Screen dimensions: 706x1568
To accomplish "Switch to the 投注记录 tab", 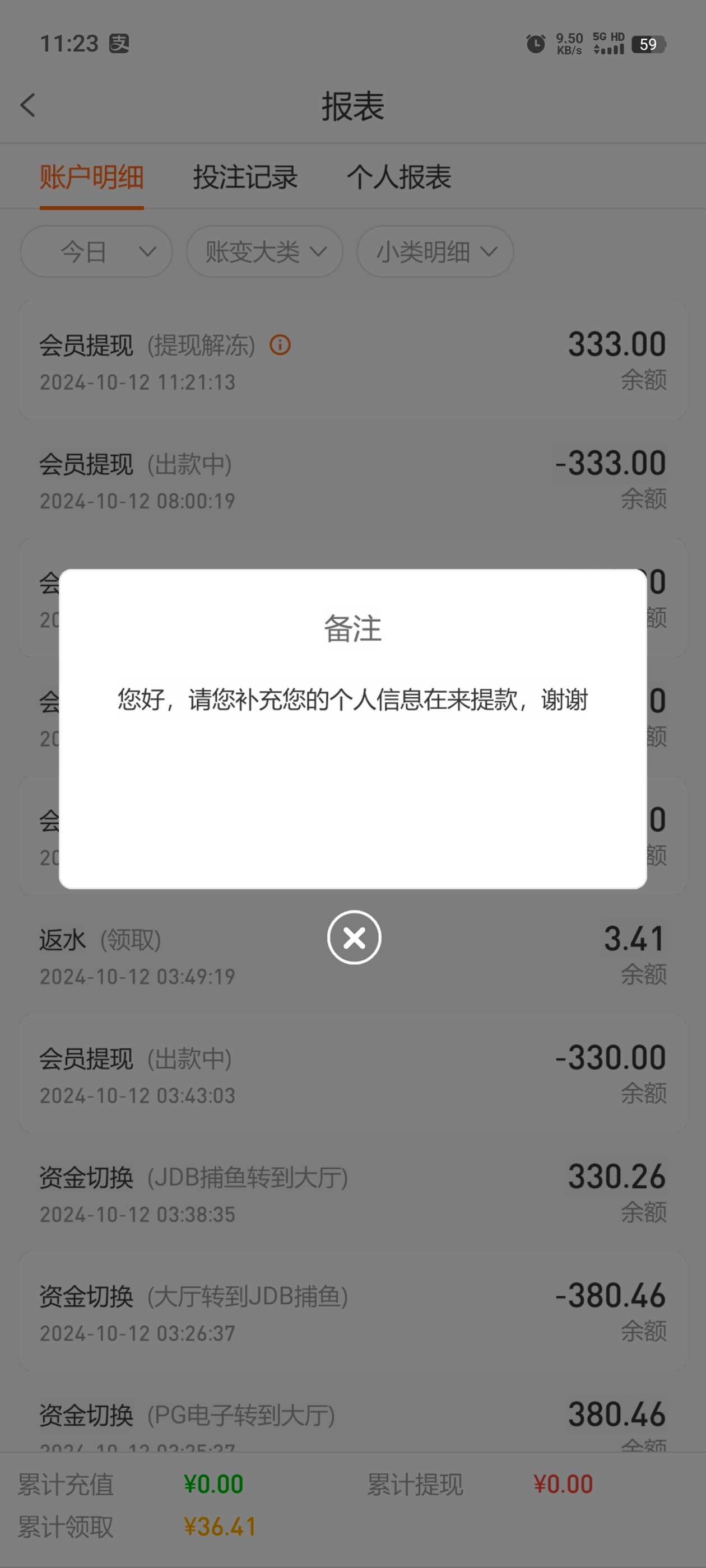I will [245, 177].
